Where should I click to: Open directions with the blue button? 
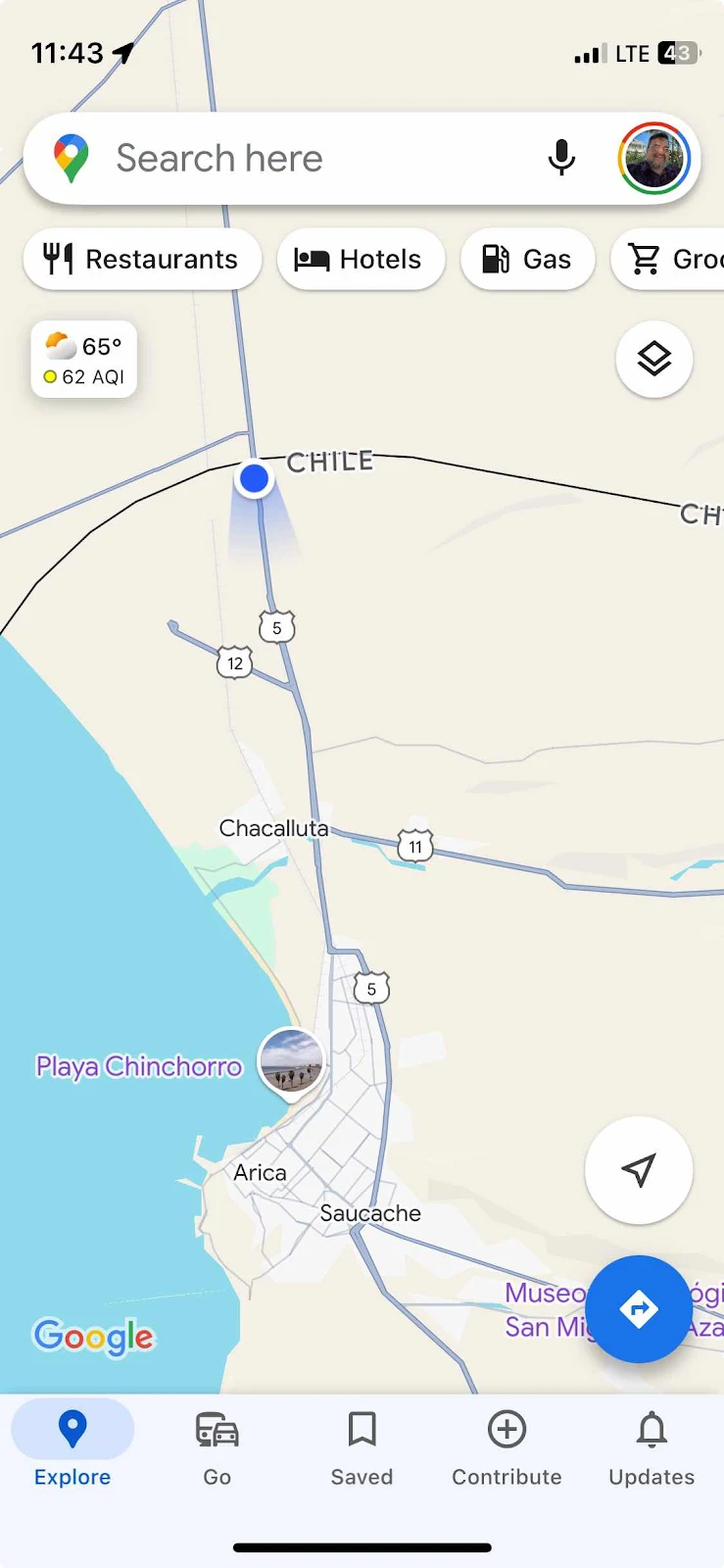coord(639,1309)
